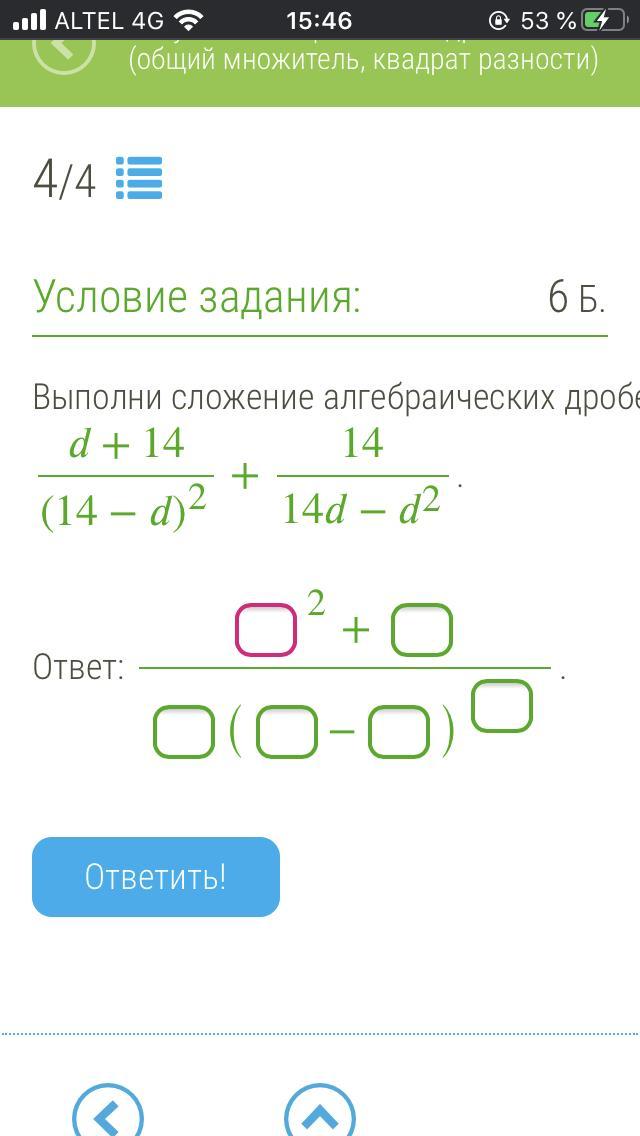The image size is (640, 1136).
Task: Select the numerator box after the plus sign
Action: point(422,630)
